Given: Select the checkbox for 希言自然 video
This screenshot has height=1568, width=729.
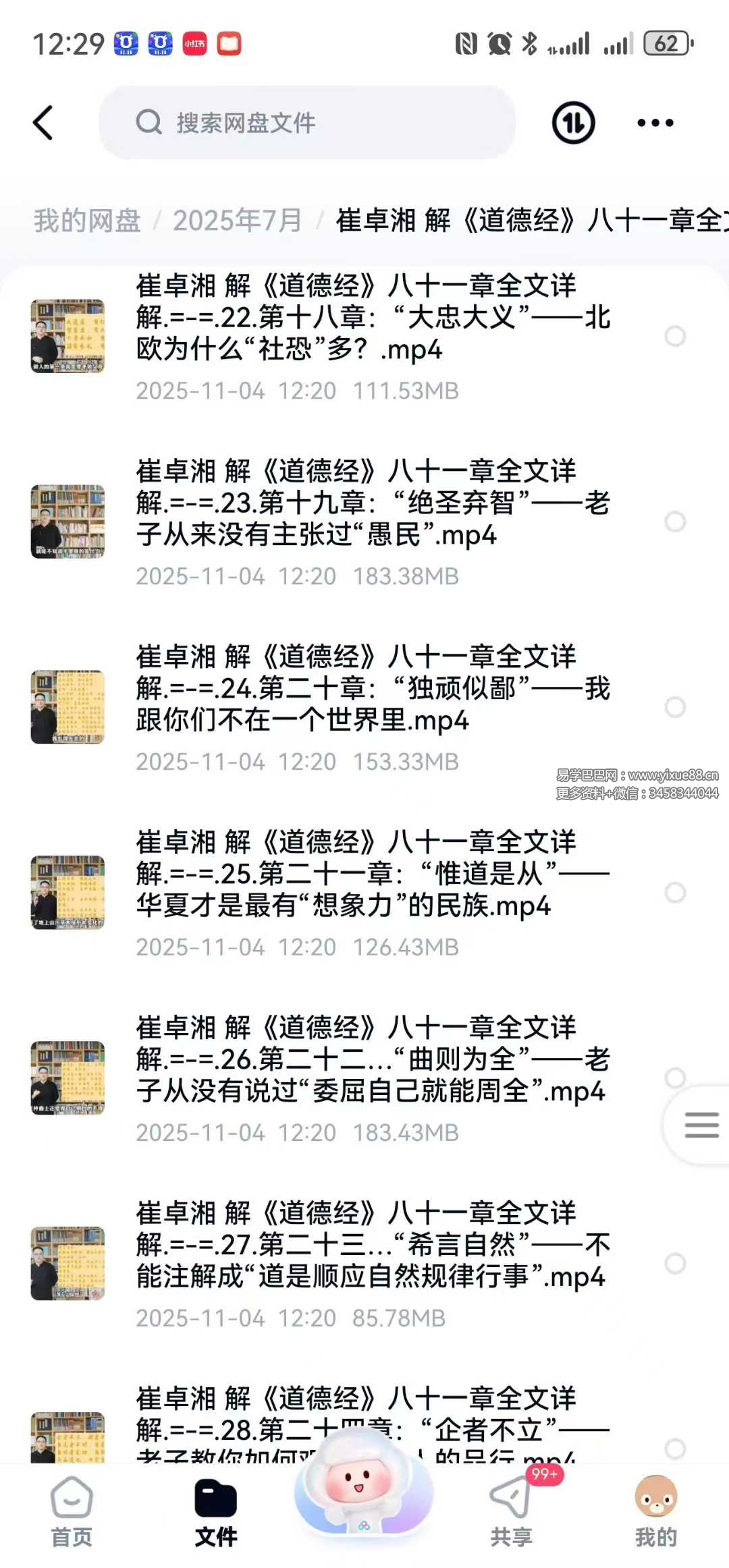Looking at the screenshot, I should 675,1264.
